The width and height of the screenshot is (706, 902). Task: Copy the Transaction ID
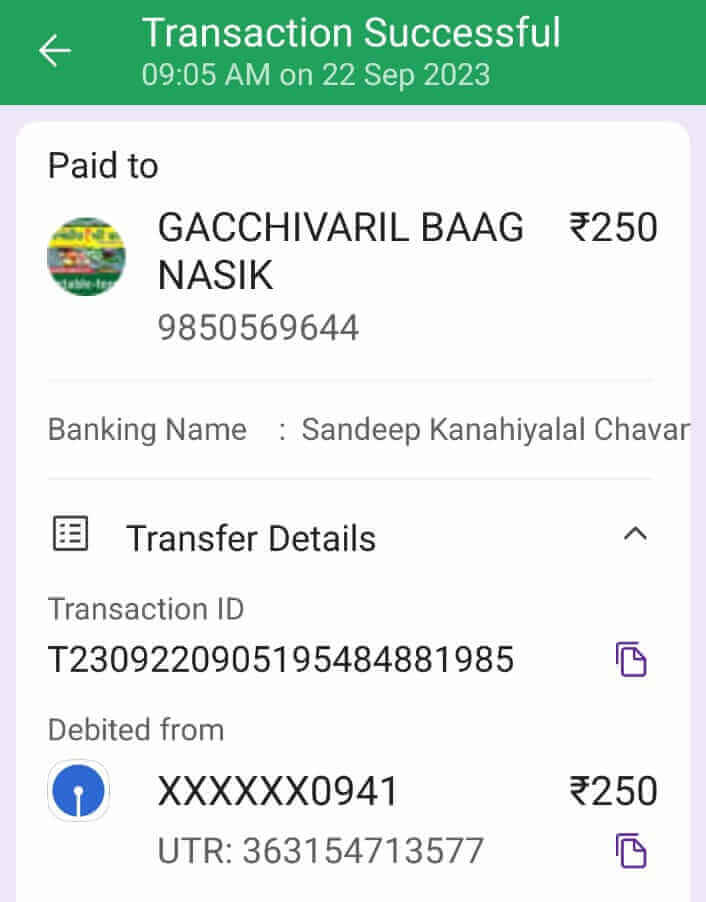(631, 660)
